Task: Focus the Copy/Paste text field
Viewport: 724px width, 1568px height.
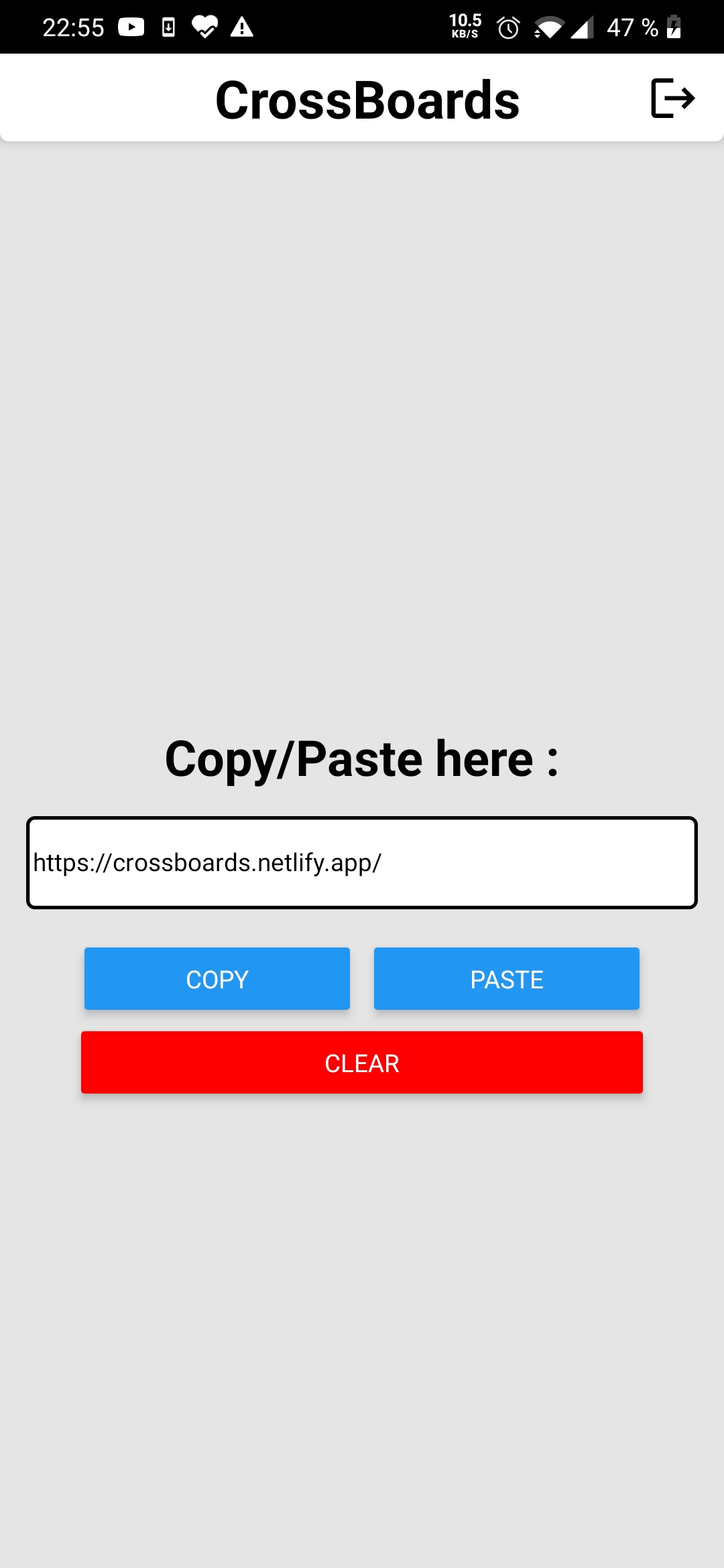Action: (362, 862)
